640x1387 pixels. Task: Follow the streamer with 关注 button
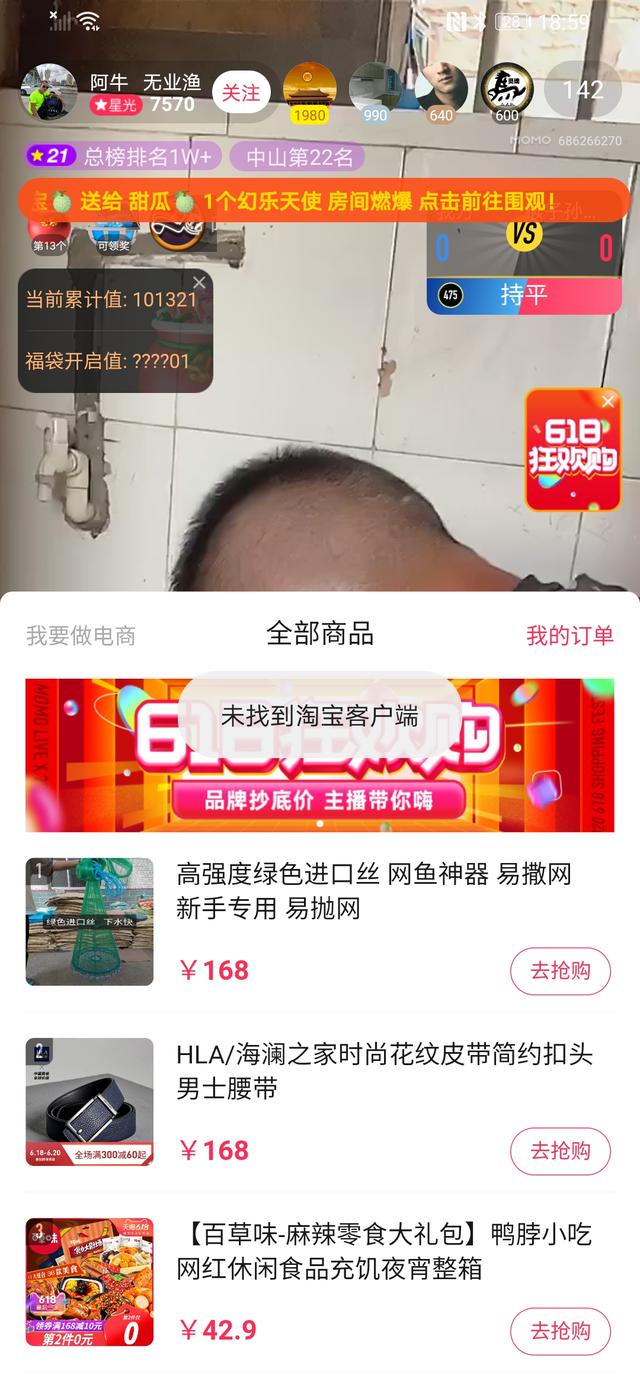coord(241,93)
